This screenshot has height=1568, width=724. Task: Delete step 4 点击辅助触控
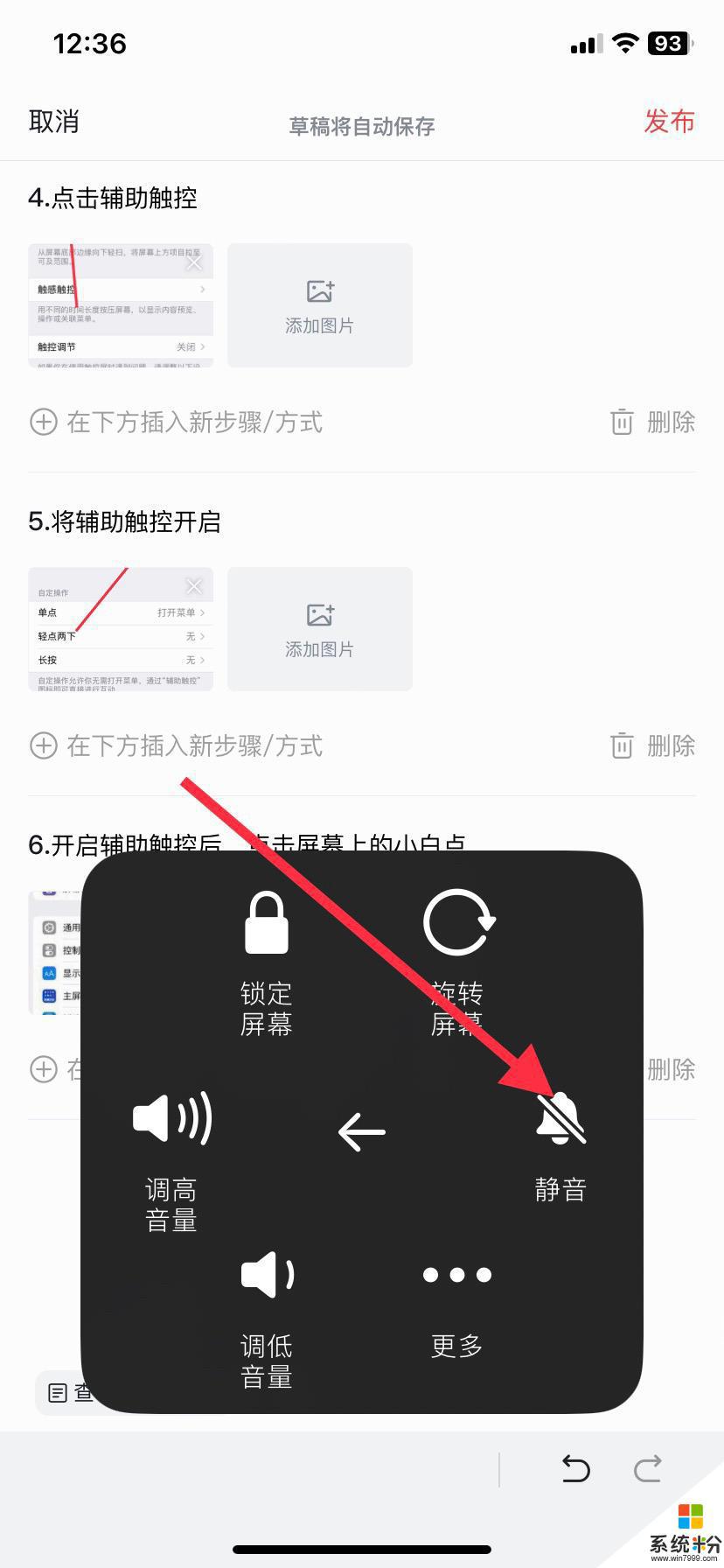[652, 423]
